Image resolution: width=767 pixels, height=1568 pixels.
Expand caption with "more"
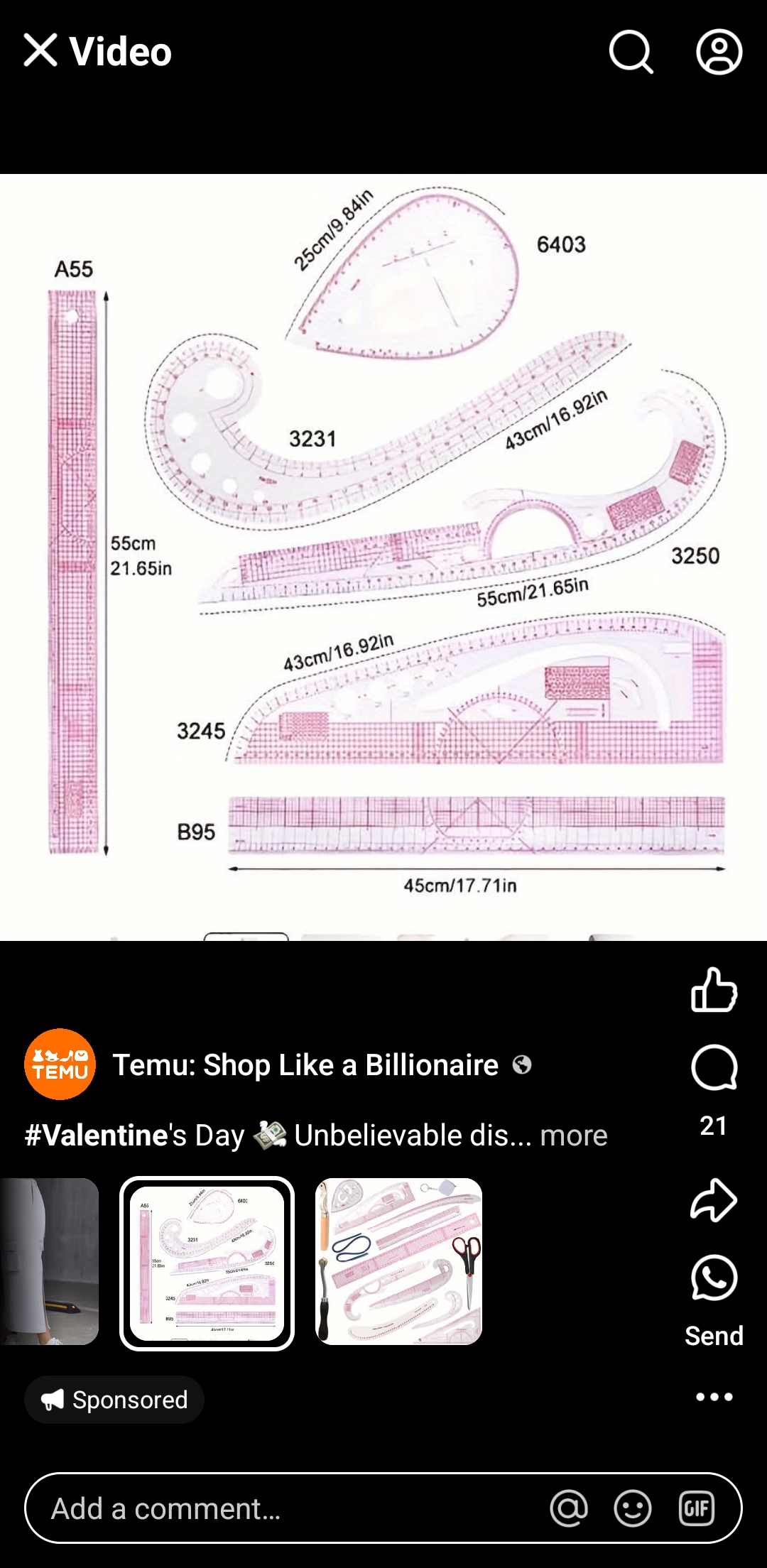[x=573, y=1136]
